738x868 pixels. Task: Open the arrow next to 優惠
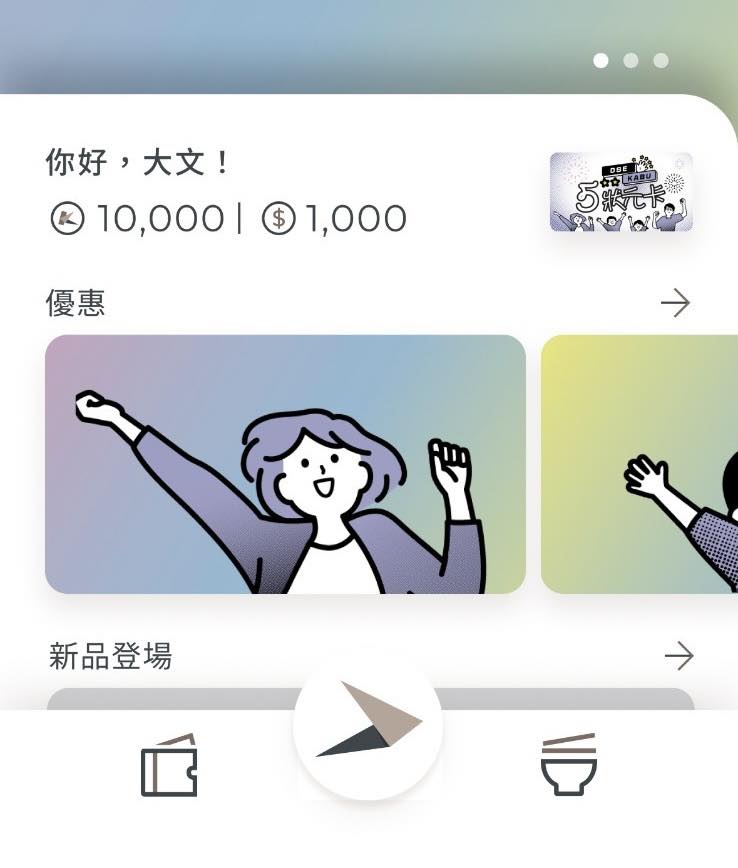pos(676,303)
